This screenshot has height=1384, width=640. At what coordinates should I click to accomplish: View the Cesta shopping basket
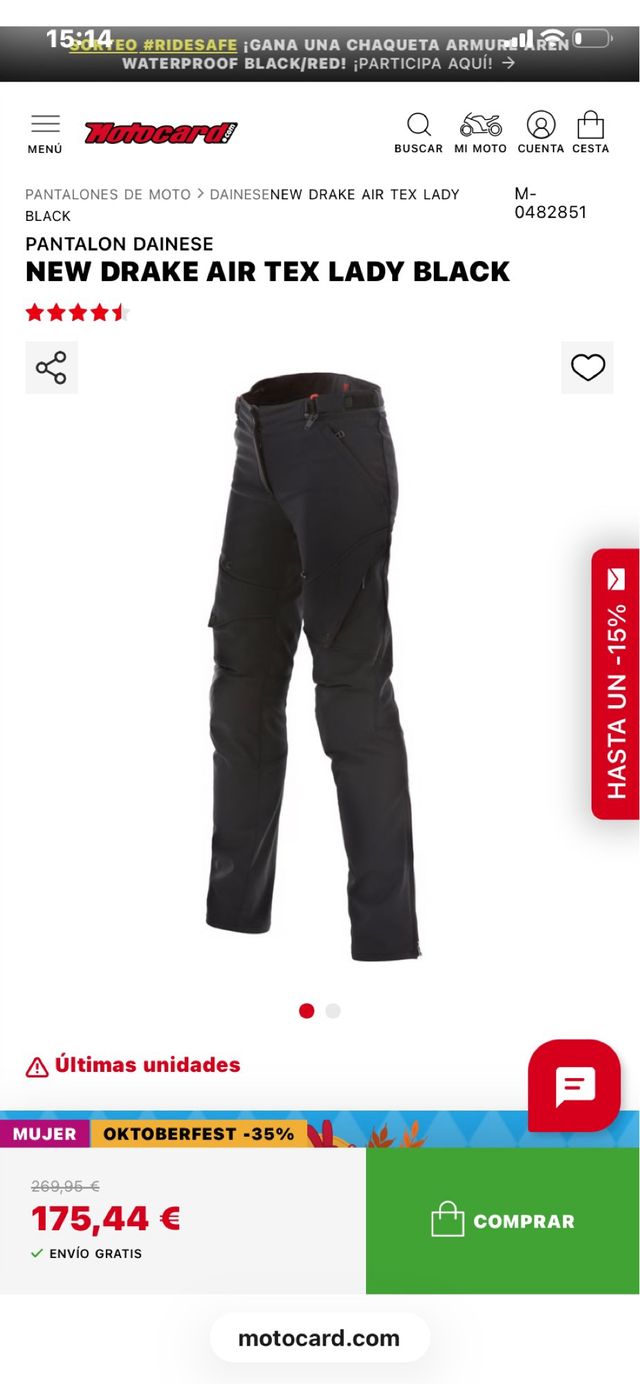pos(591,133)
